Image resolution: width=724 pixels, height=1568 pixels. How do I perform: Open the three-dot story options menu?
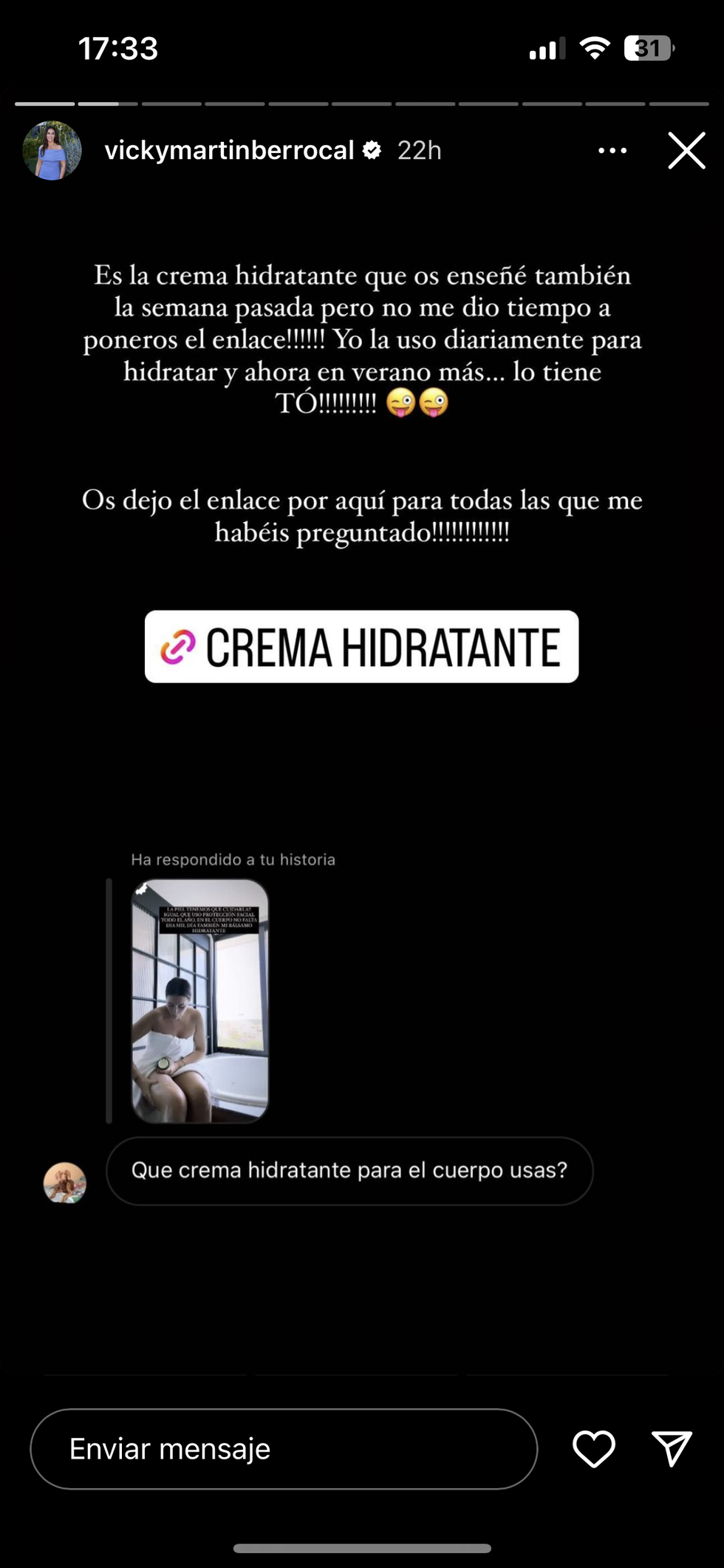[x=612, y=151]
